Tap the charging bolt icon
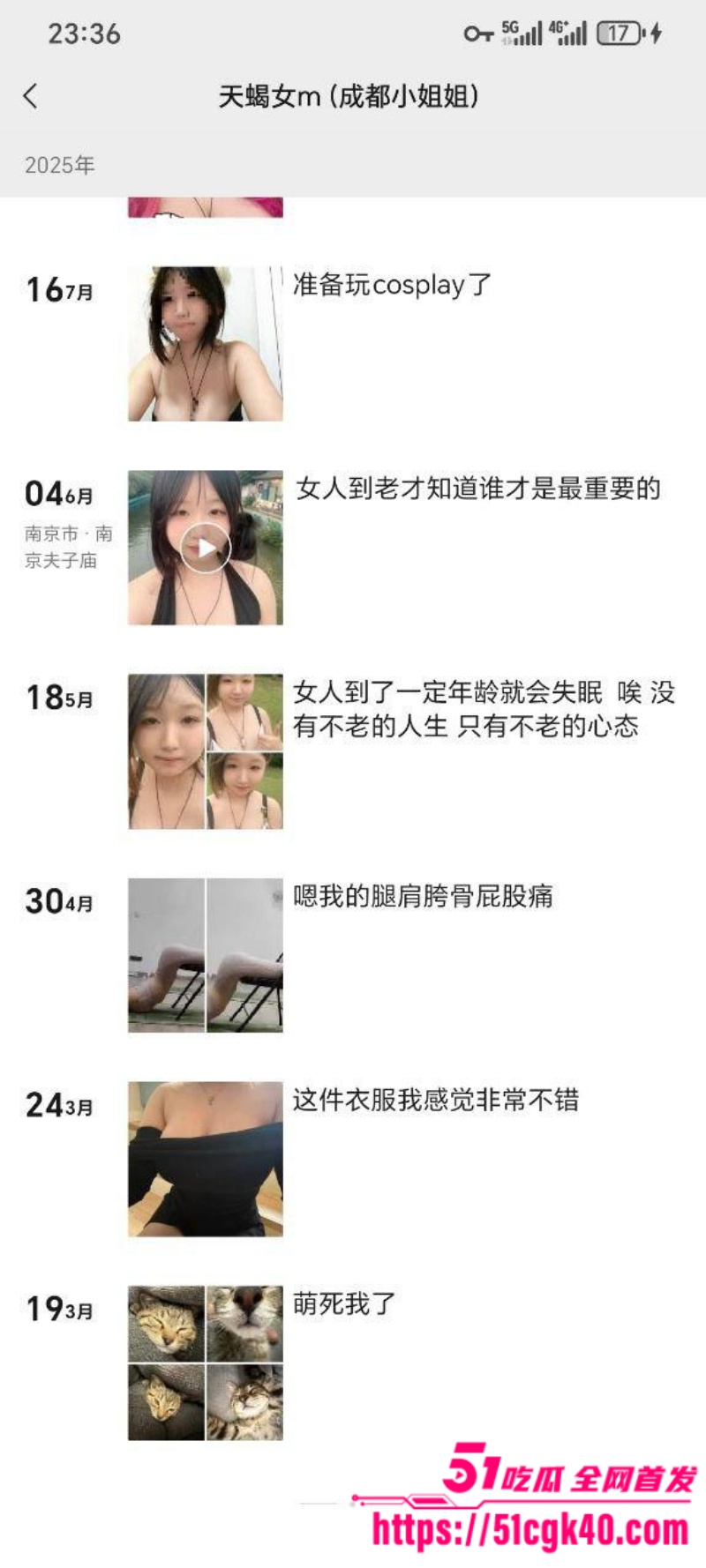The height and width of the screenshot is (1568, 706). click(654, 33)
